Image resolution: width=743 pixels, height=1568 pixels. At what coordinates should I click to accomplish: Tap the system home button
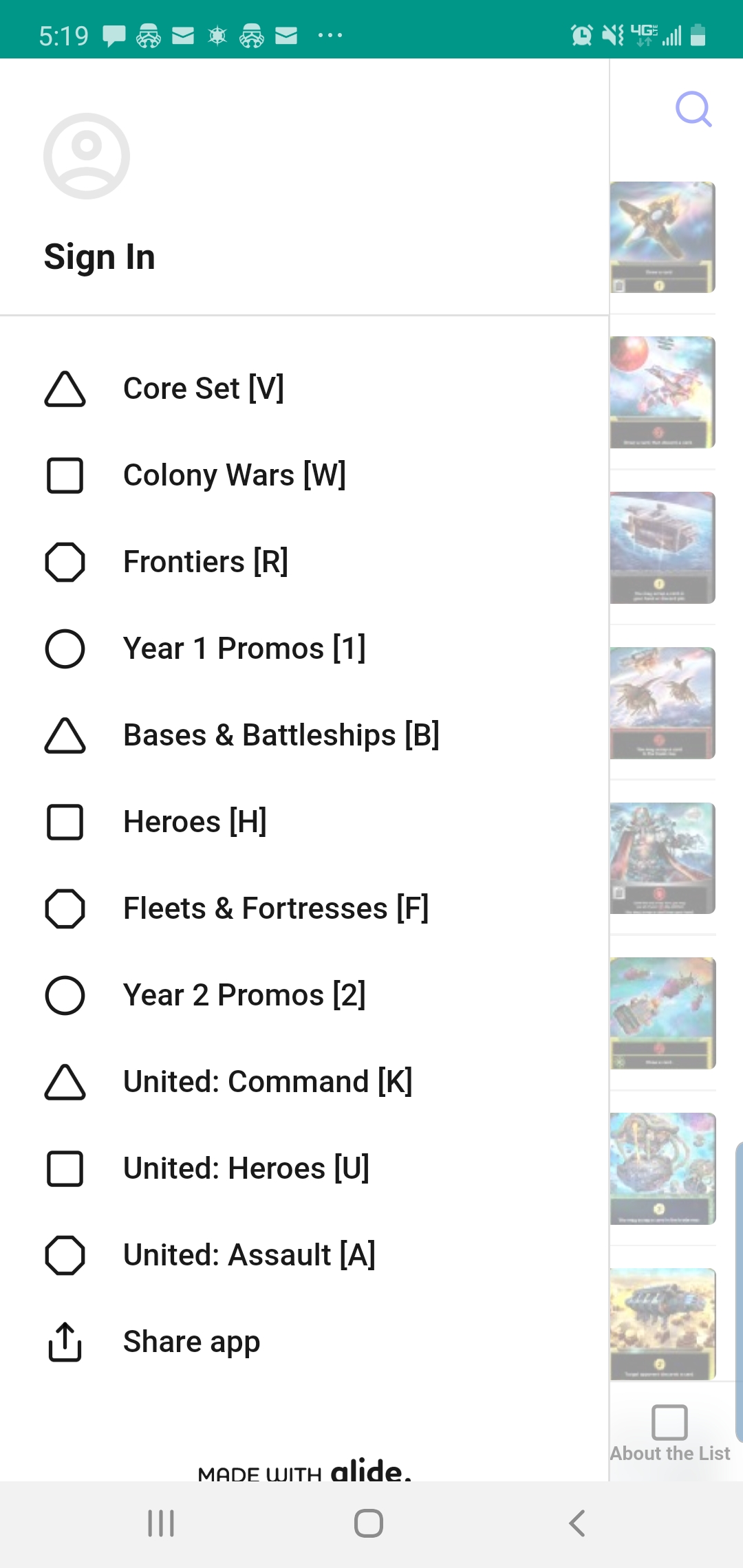click(369, 1523)
